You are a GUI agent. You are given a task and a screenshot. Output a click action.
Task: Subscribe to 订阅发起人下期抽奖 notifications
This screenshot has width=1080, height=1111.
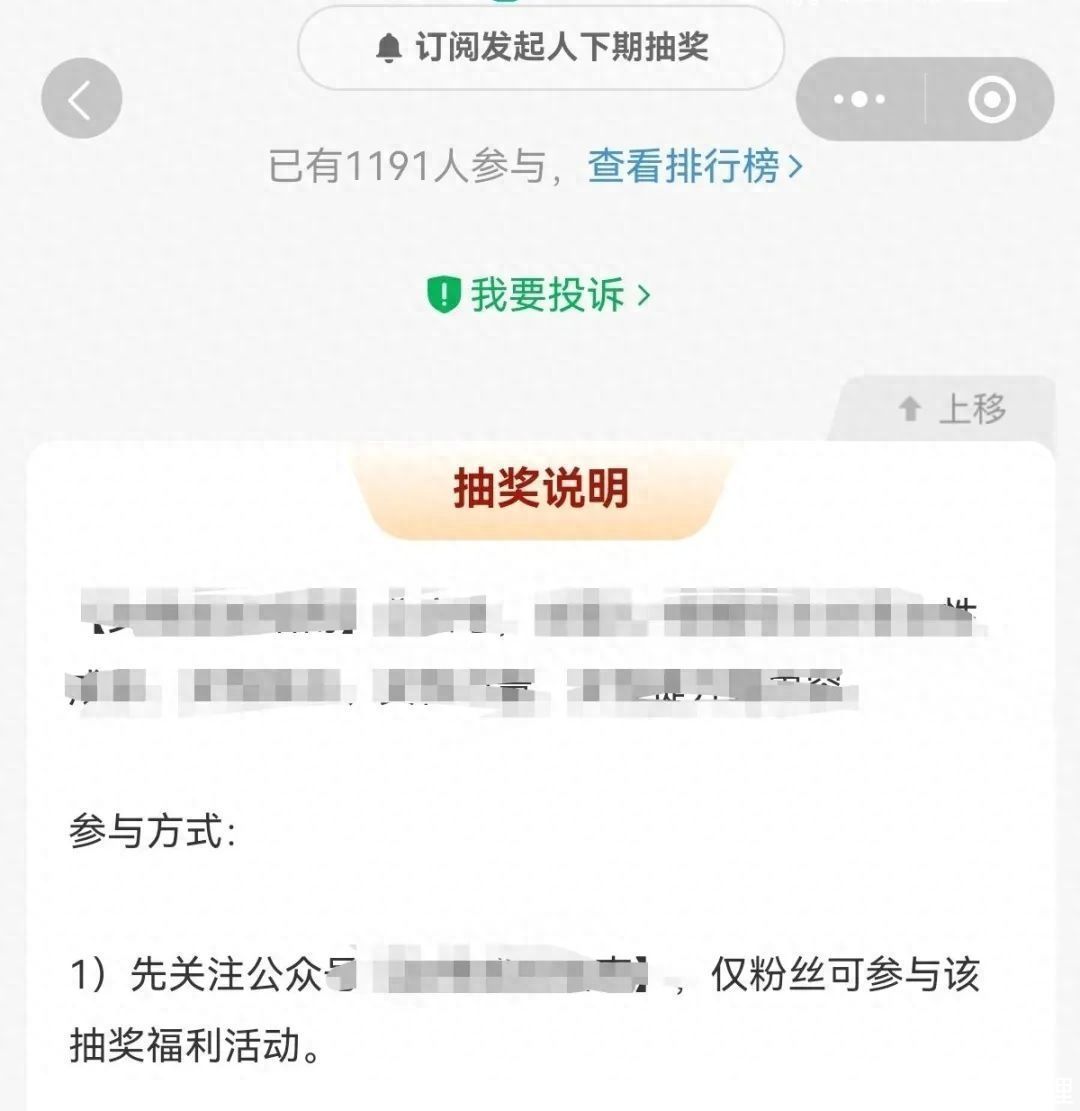click(541, 48)
